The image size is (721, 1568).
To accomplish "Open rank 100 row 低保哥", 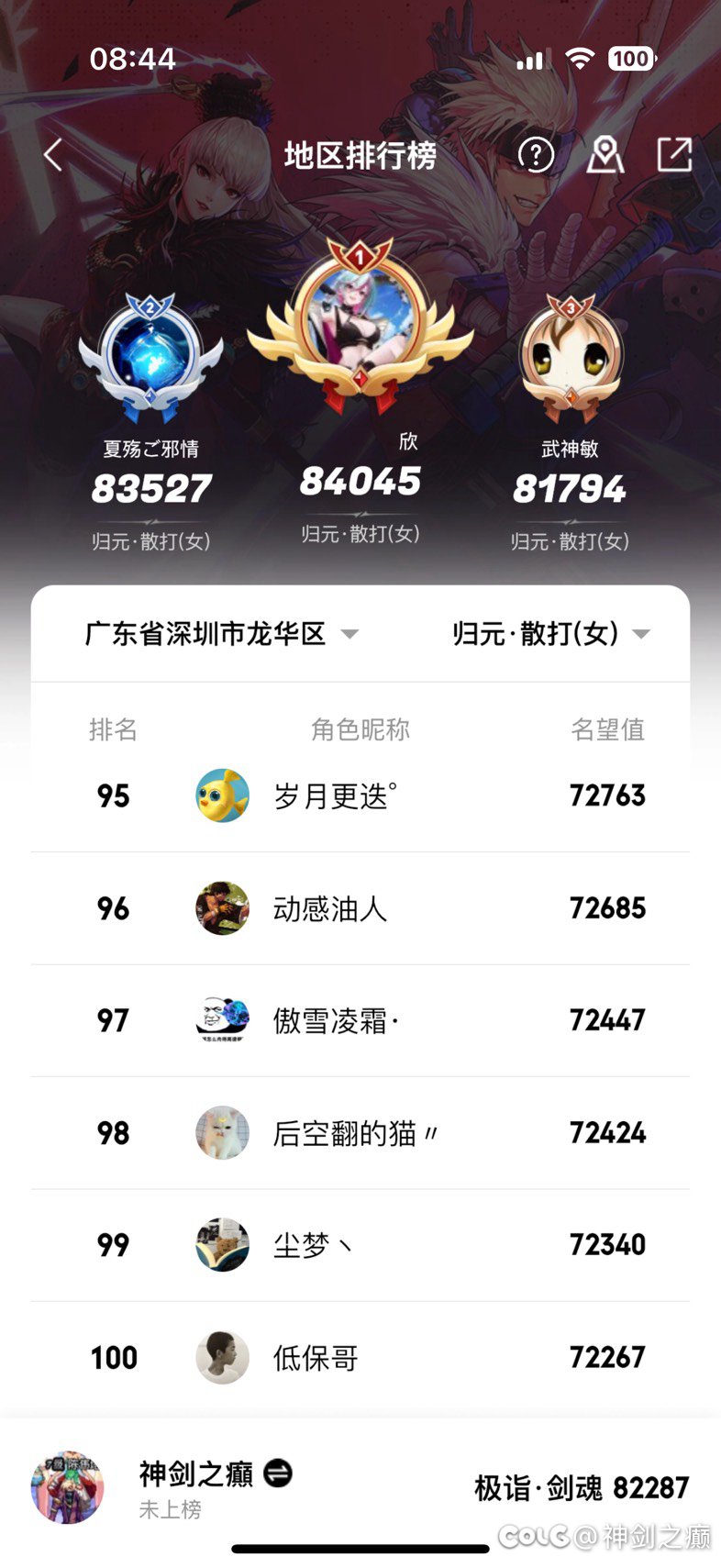I will pos(360,1357).
